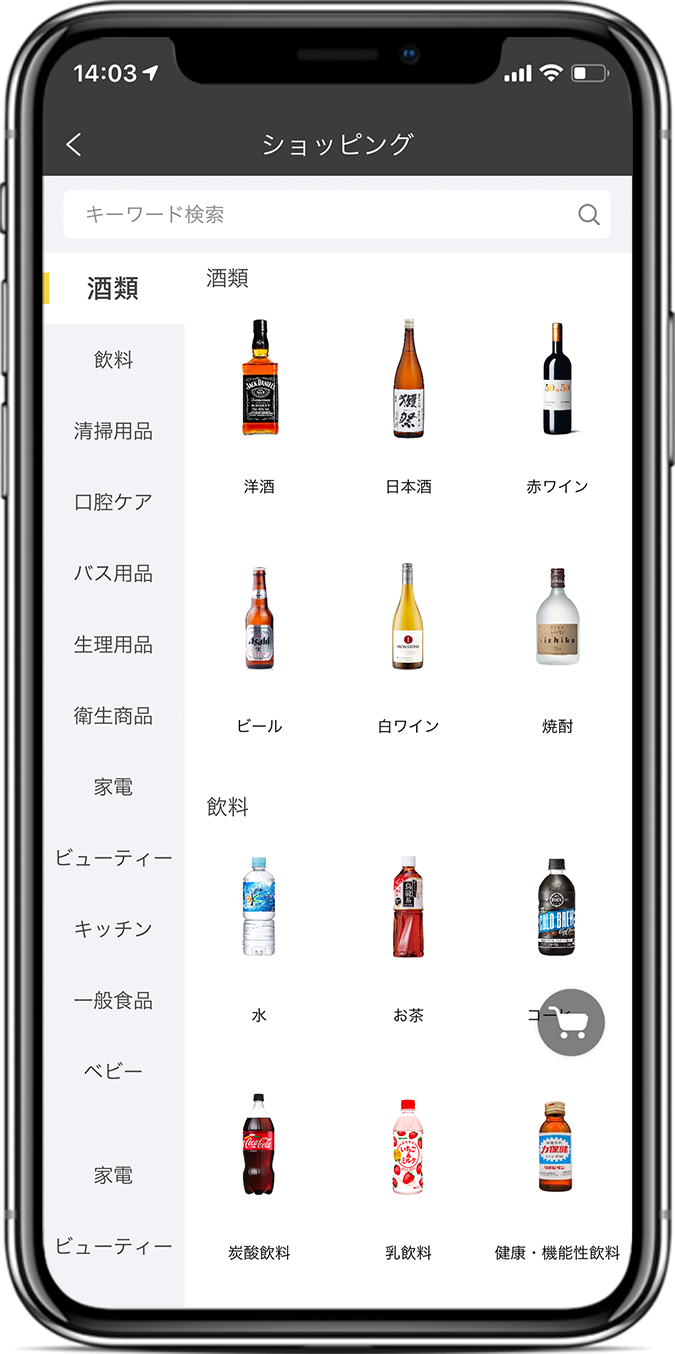
Task: Select the 一般食品 category
Action: (113, 1000)
